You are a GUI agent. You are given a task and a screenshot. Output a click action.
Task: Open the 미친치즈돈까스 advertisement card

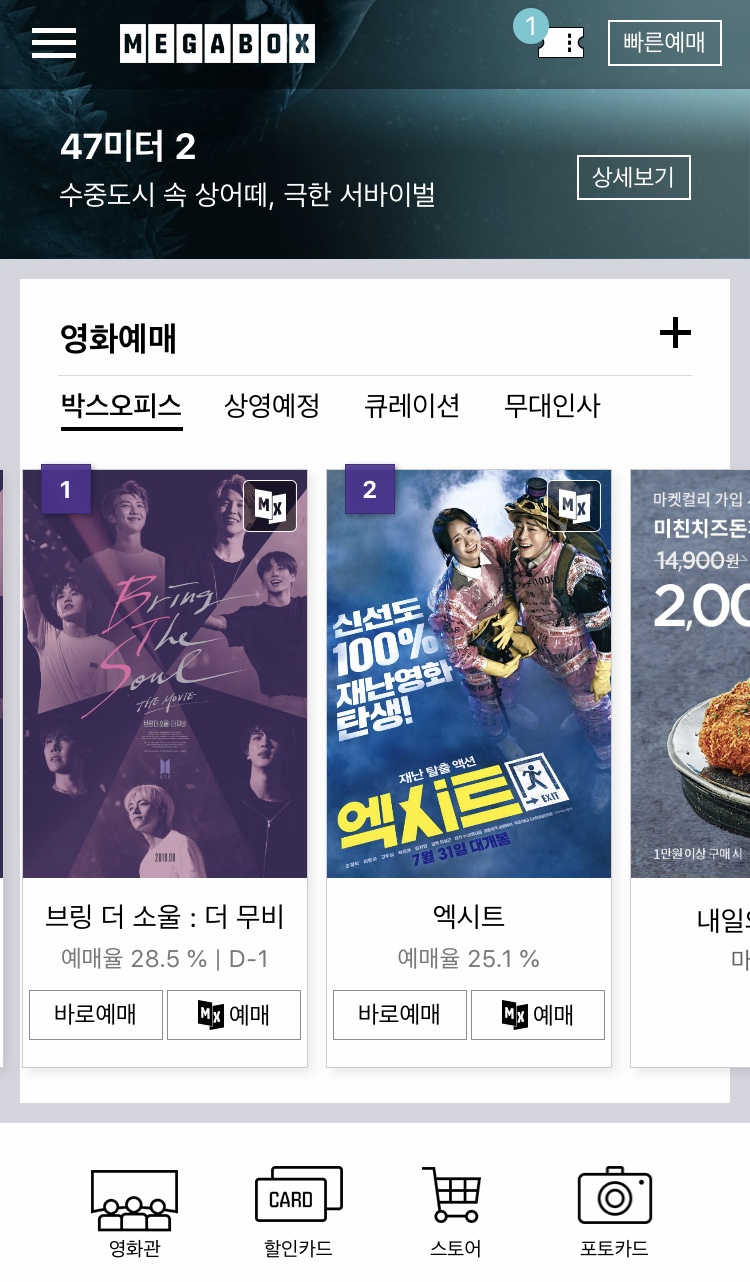690,673
